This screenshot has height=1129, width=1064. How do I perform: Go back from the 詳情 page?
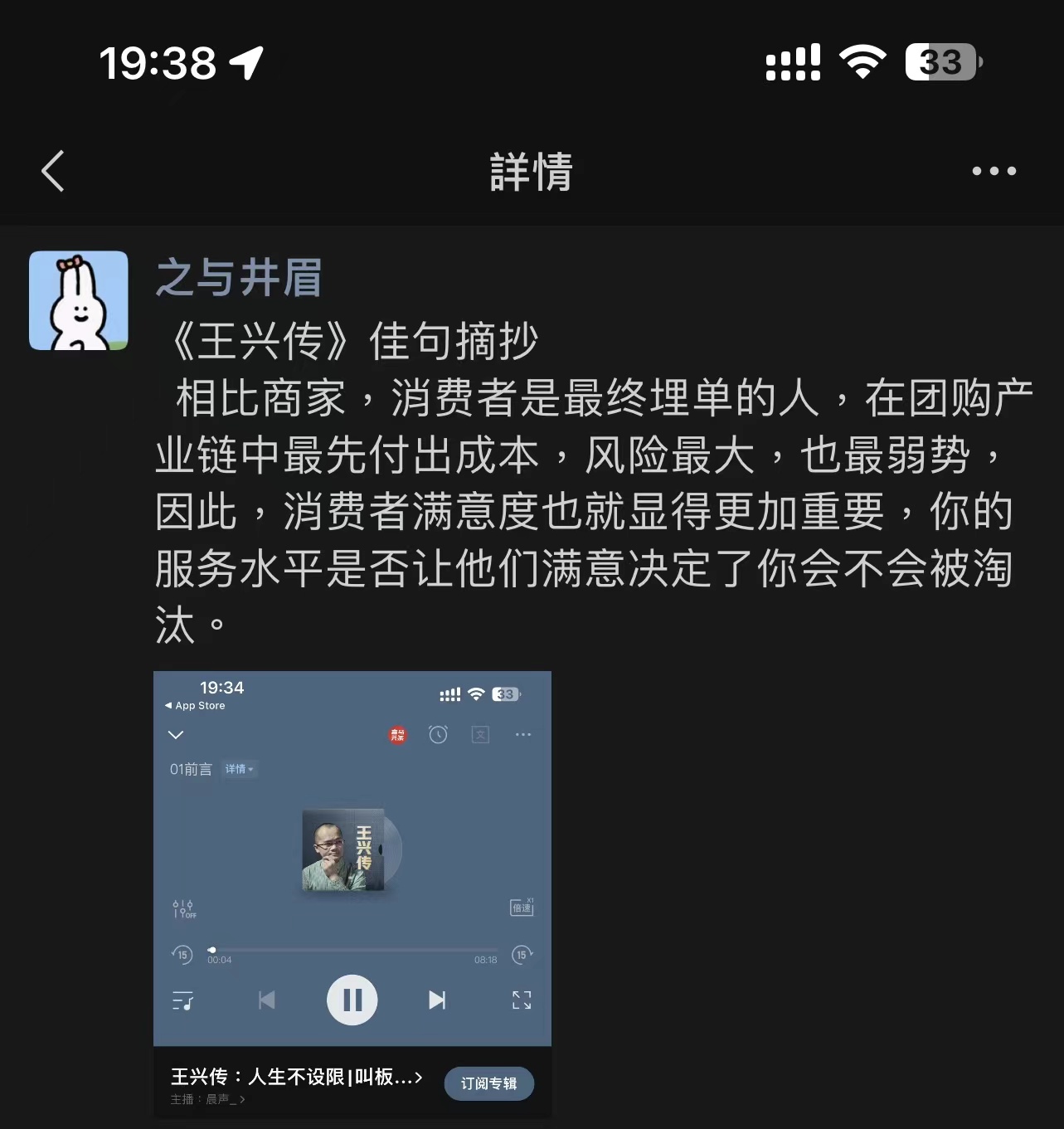click(53, 172)
